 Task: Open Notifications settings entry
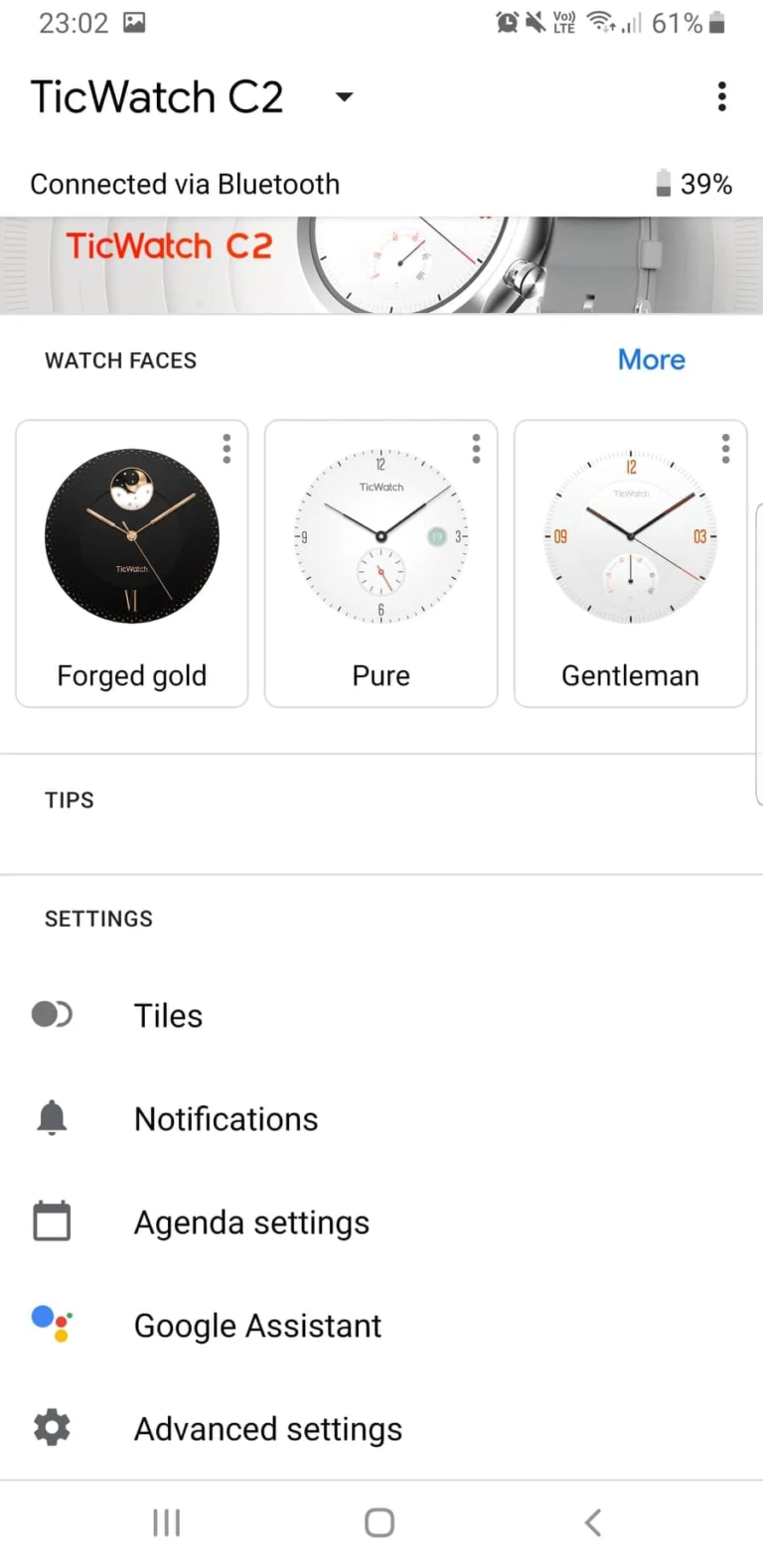(x=226, y=1118)
